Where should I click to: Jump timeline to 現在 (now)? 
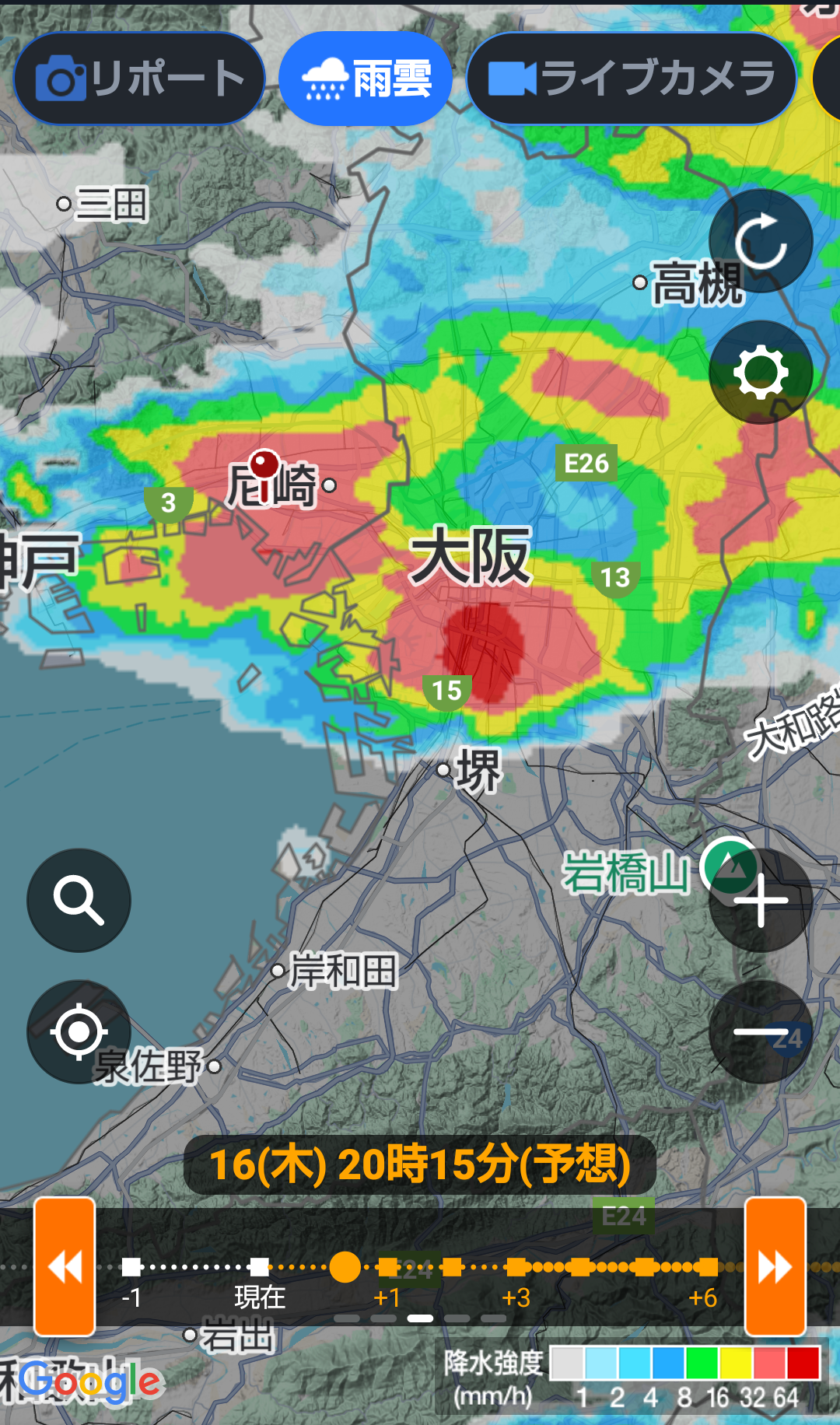(260, 1267)
